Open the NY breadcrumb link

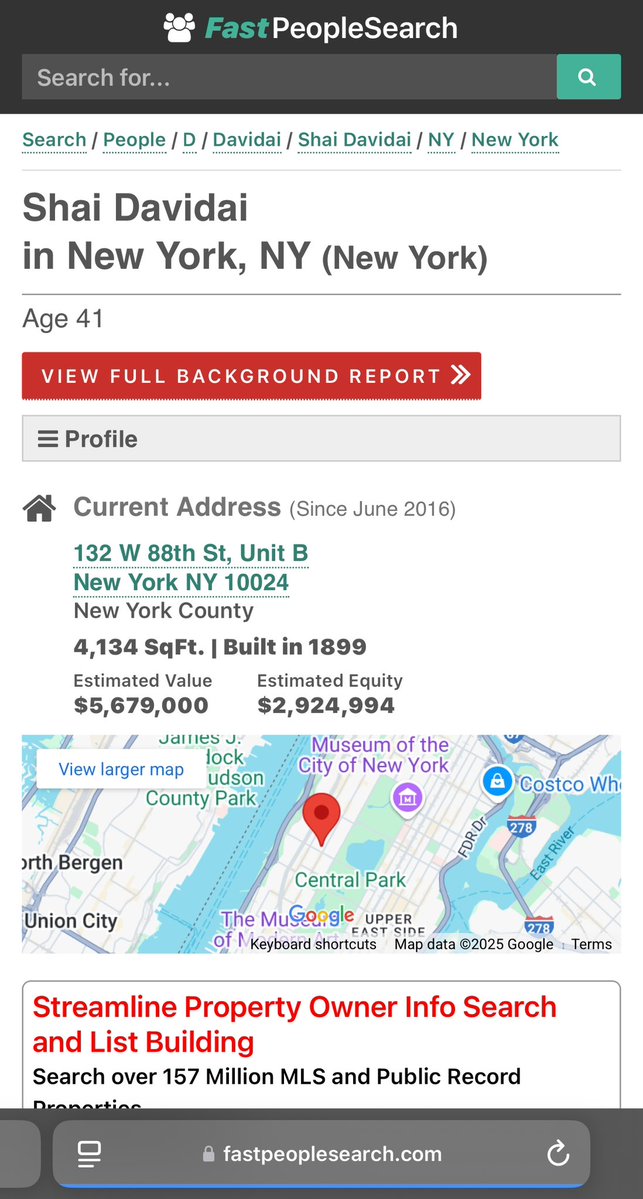(x=441, y=140)
